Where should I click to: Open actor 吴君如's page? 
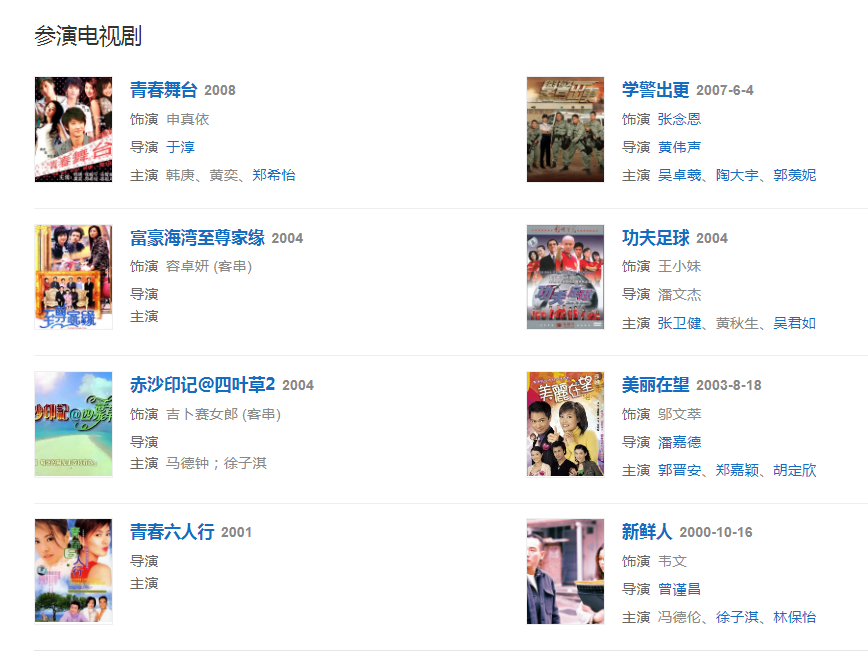coord(795,323)
